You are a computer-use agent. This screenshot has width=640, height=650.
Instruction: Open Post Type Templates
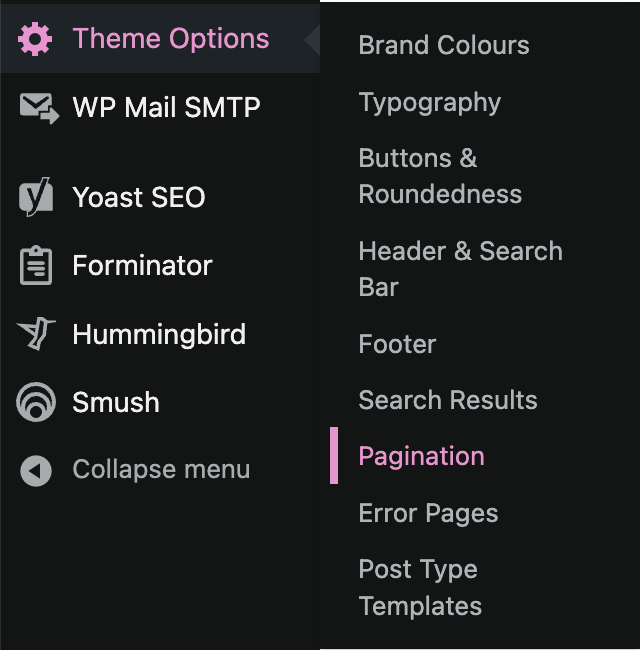point(419,587)
